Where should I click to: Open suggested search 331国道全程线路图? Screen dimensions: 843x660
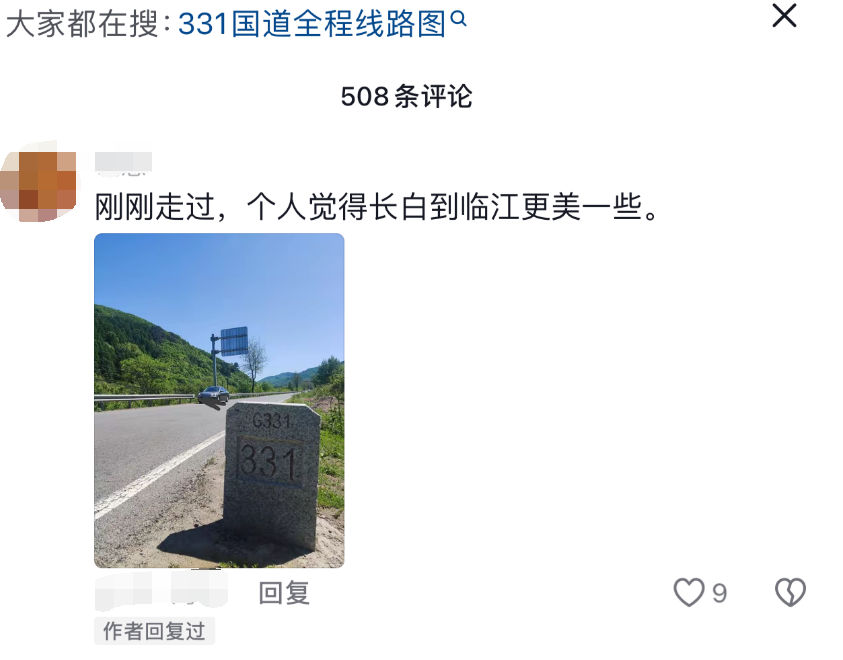(312, 24)
